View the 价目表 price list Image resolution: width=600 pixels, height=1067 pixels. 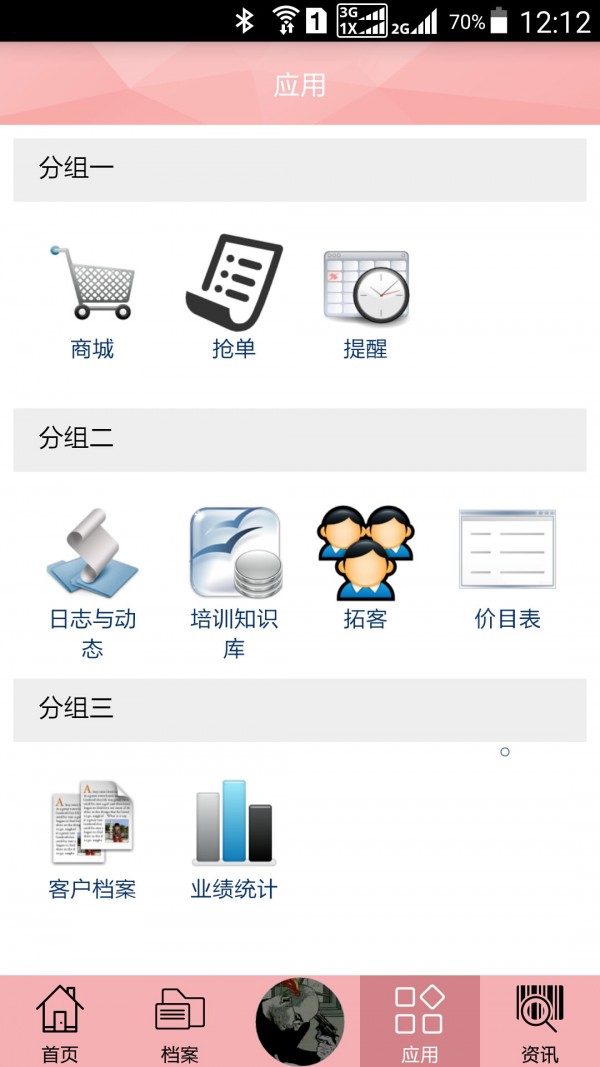507,568
